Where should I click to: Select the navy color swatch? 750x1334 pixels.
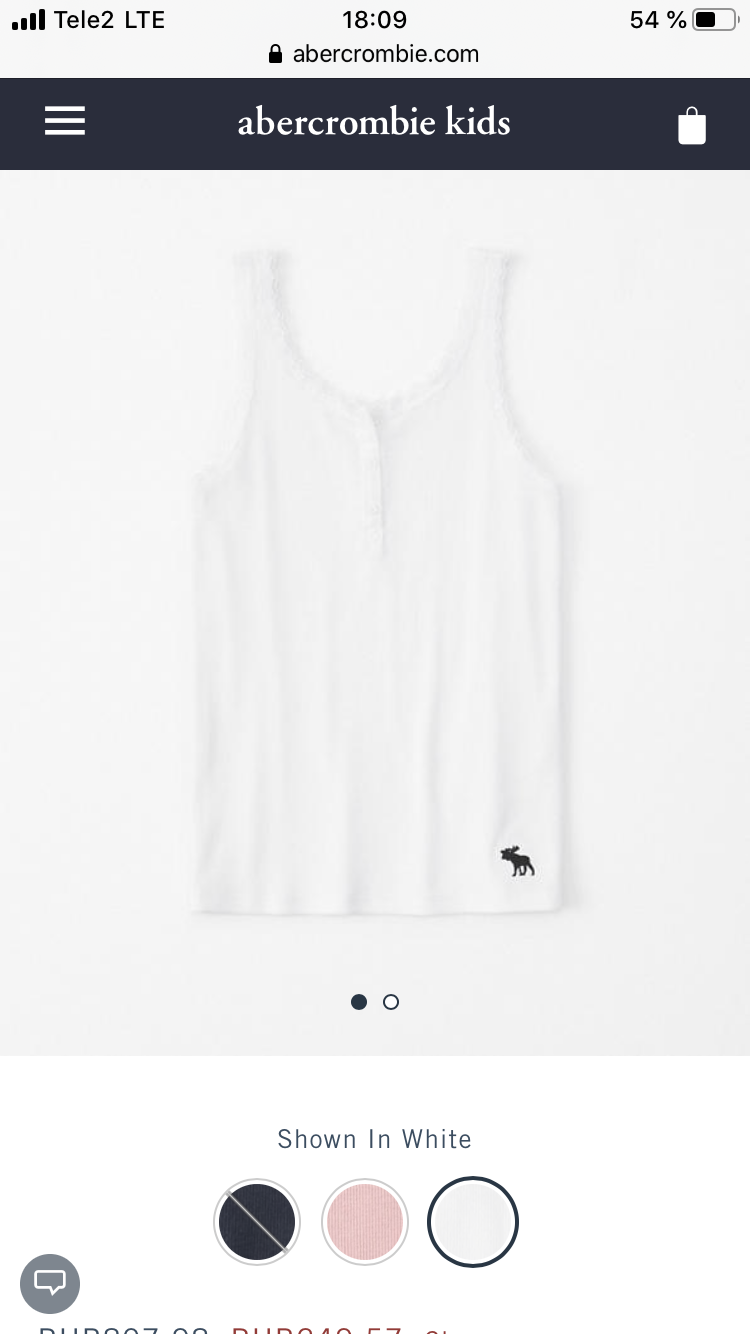(257, 1222)
